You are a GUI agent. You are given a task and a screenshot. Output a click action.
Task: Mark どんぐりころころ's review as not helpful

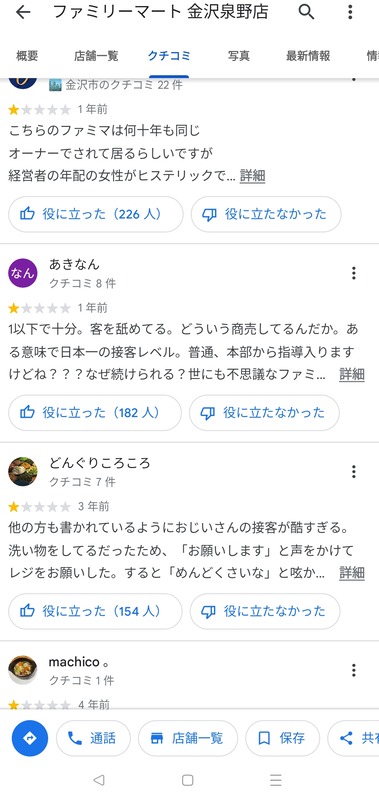[x=265, y=611]
